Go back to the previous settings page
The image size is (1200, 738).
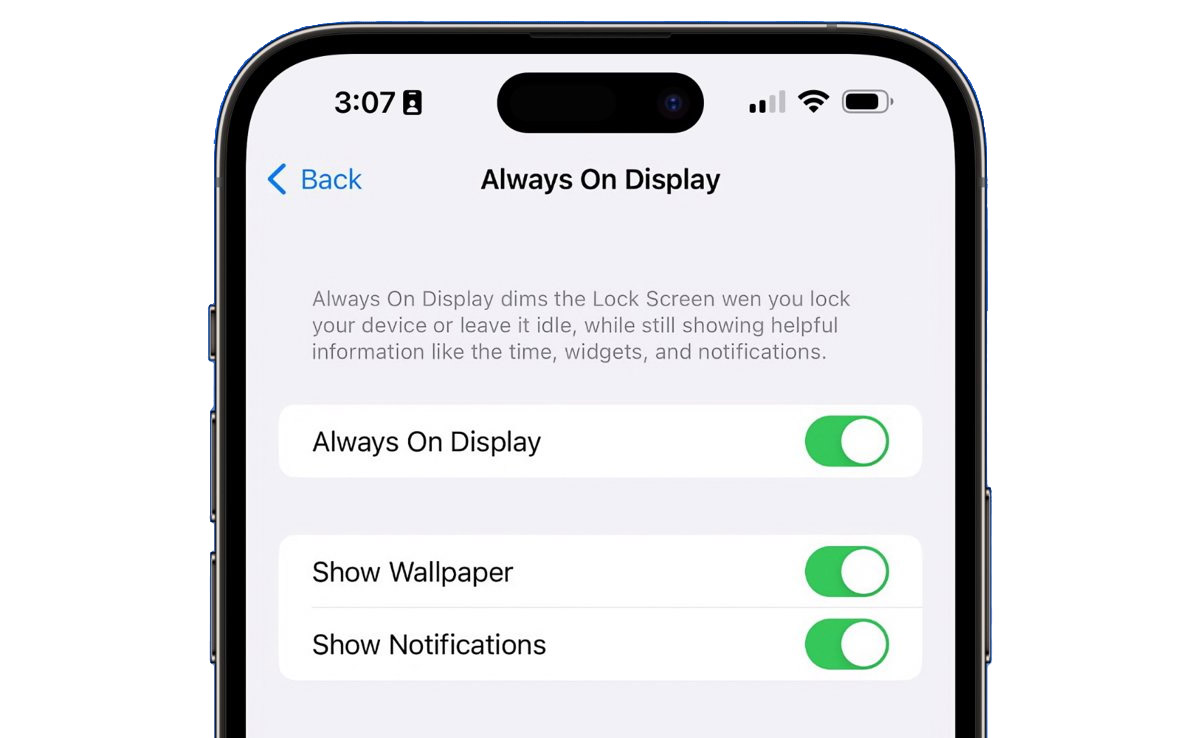point(314,180)
